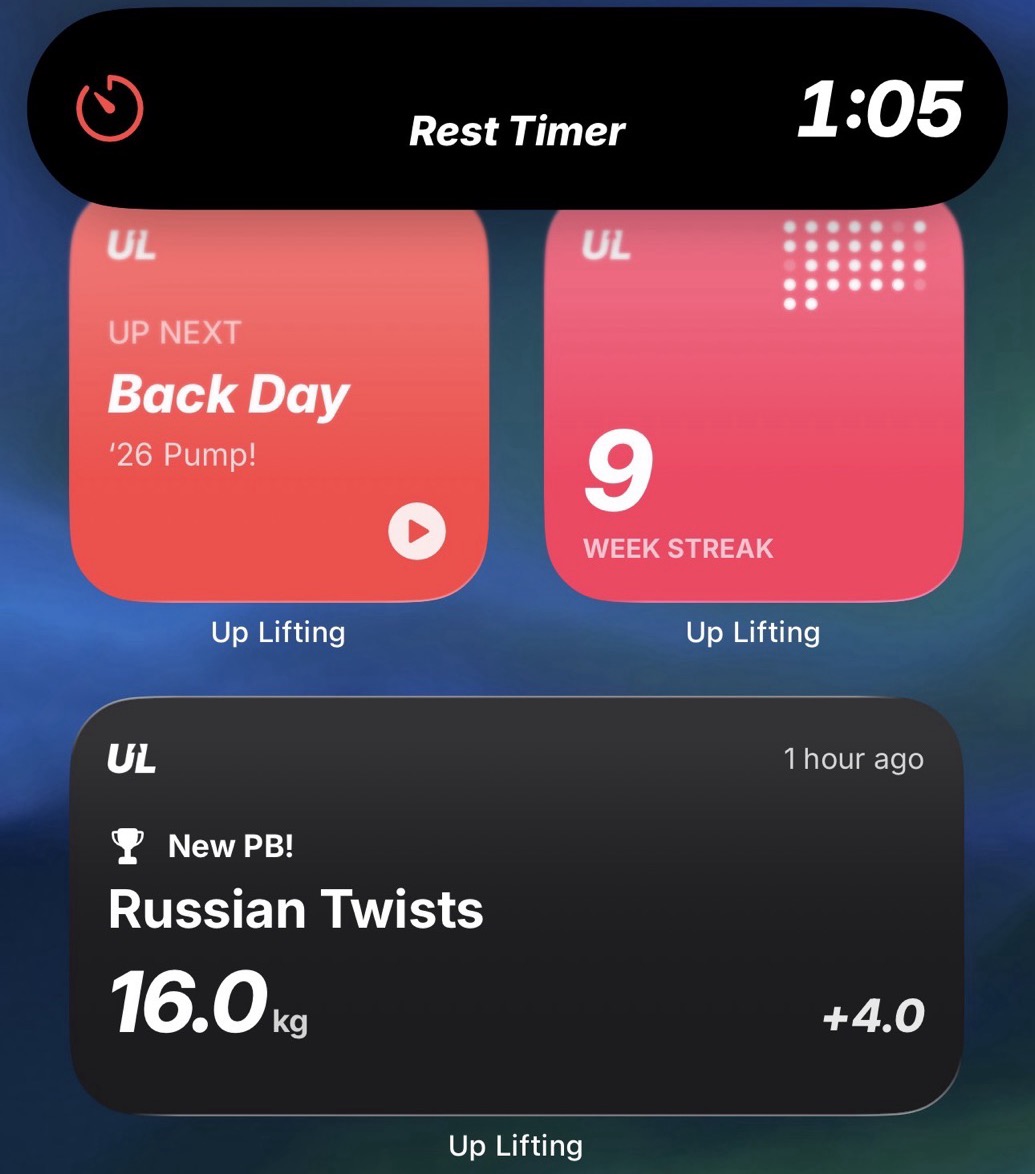Tap the Up Lifting label below the PB widget

click(x=515, y=1146)
